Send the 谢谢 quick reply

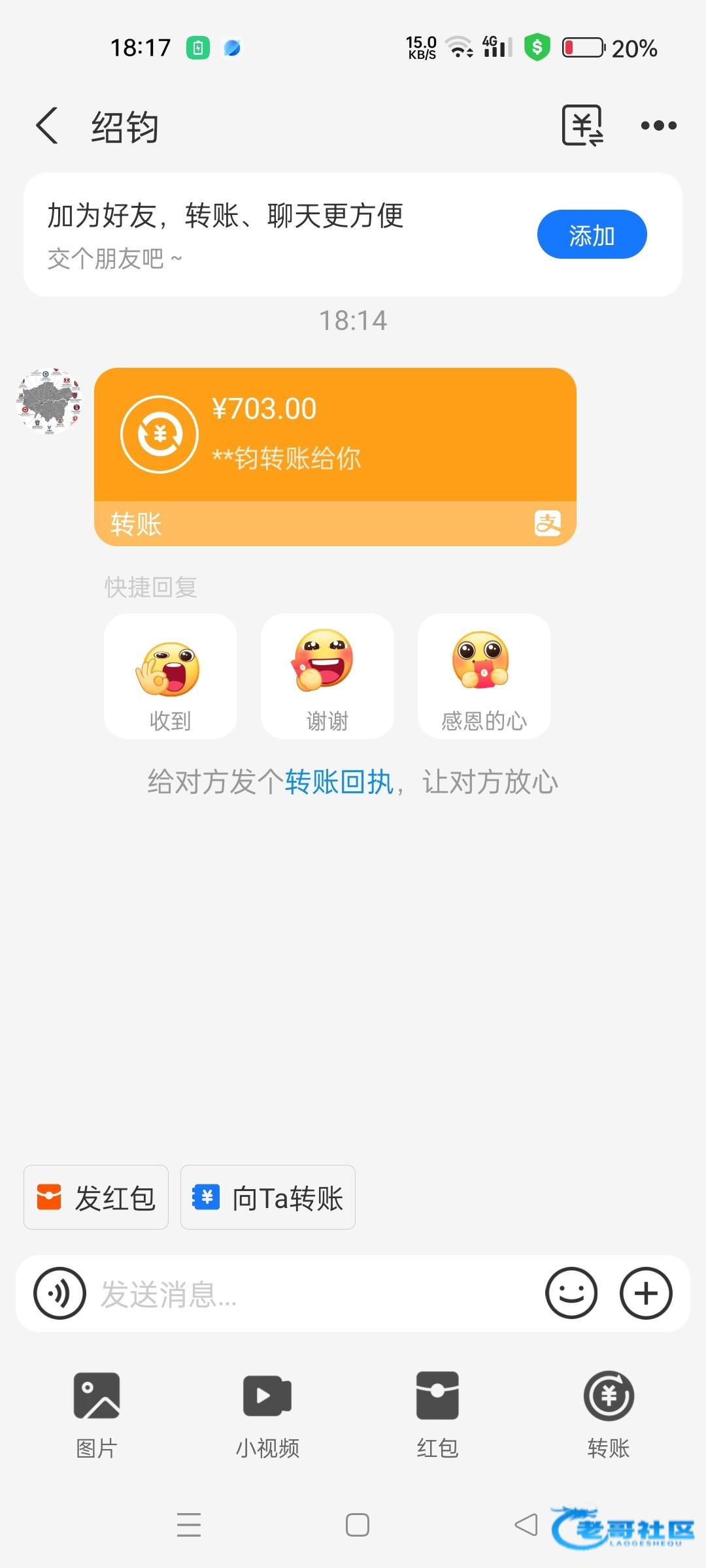point(327,676)
